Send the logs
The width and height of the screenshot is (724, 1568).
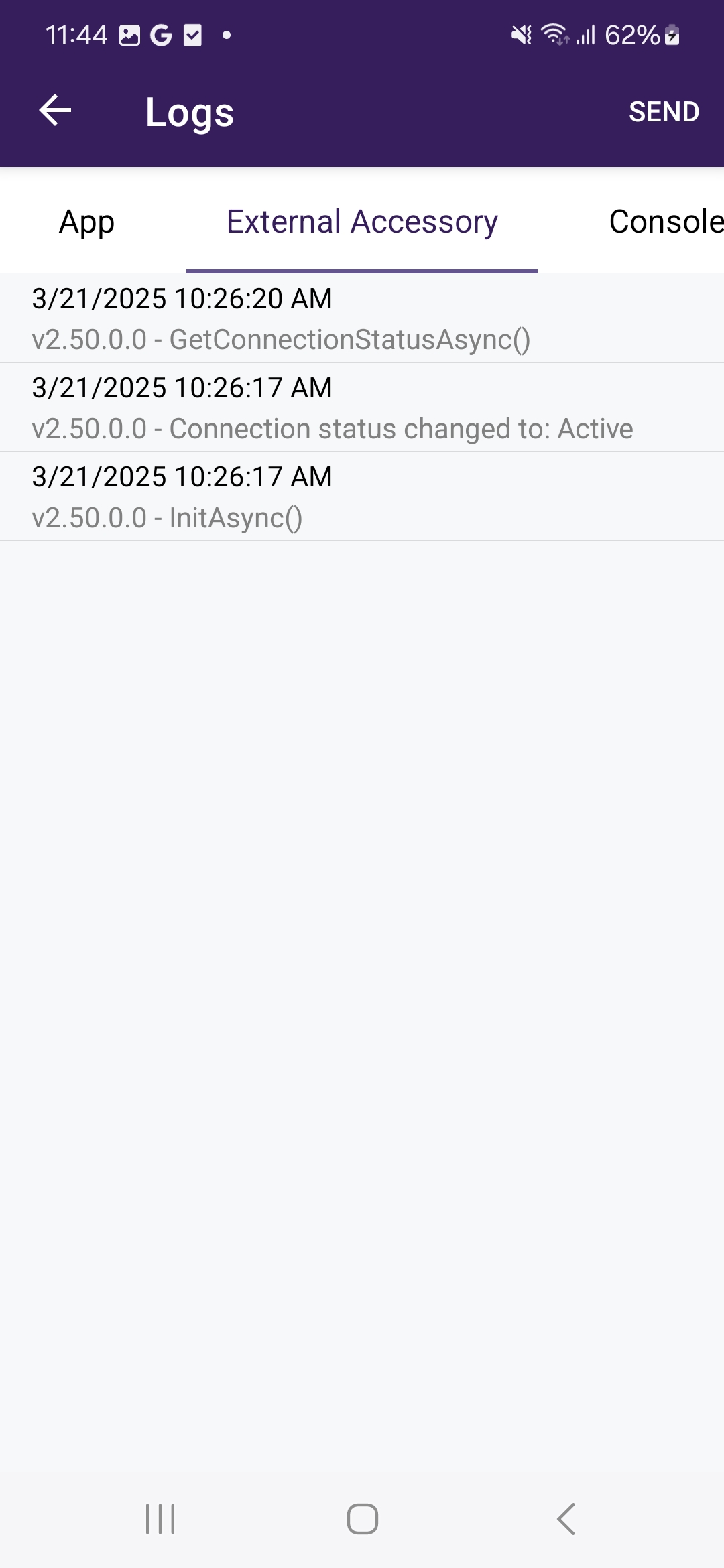(664, 112)
